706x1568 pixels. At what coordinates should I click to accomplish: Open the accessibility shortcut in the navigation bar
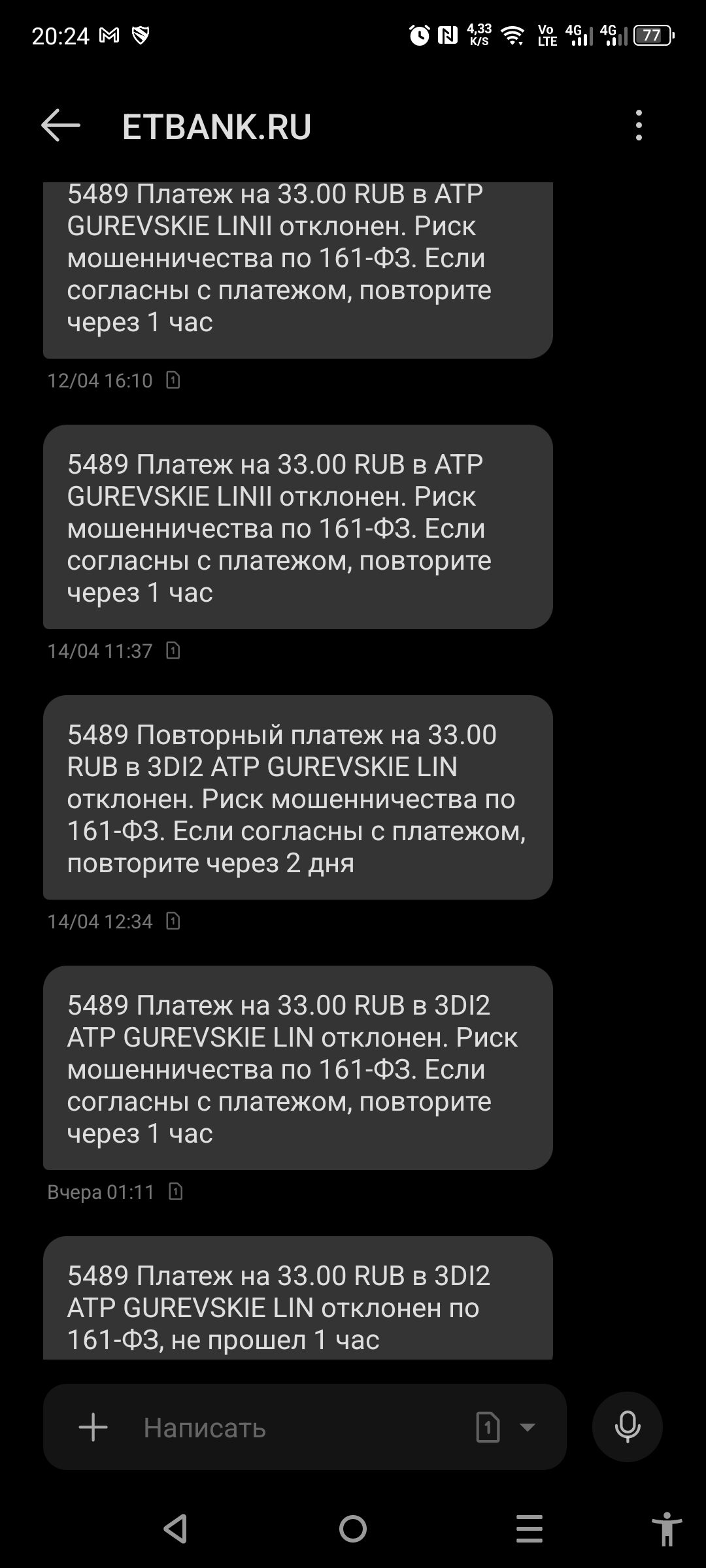666,1529
